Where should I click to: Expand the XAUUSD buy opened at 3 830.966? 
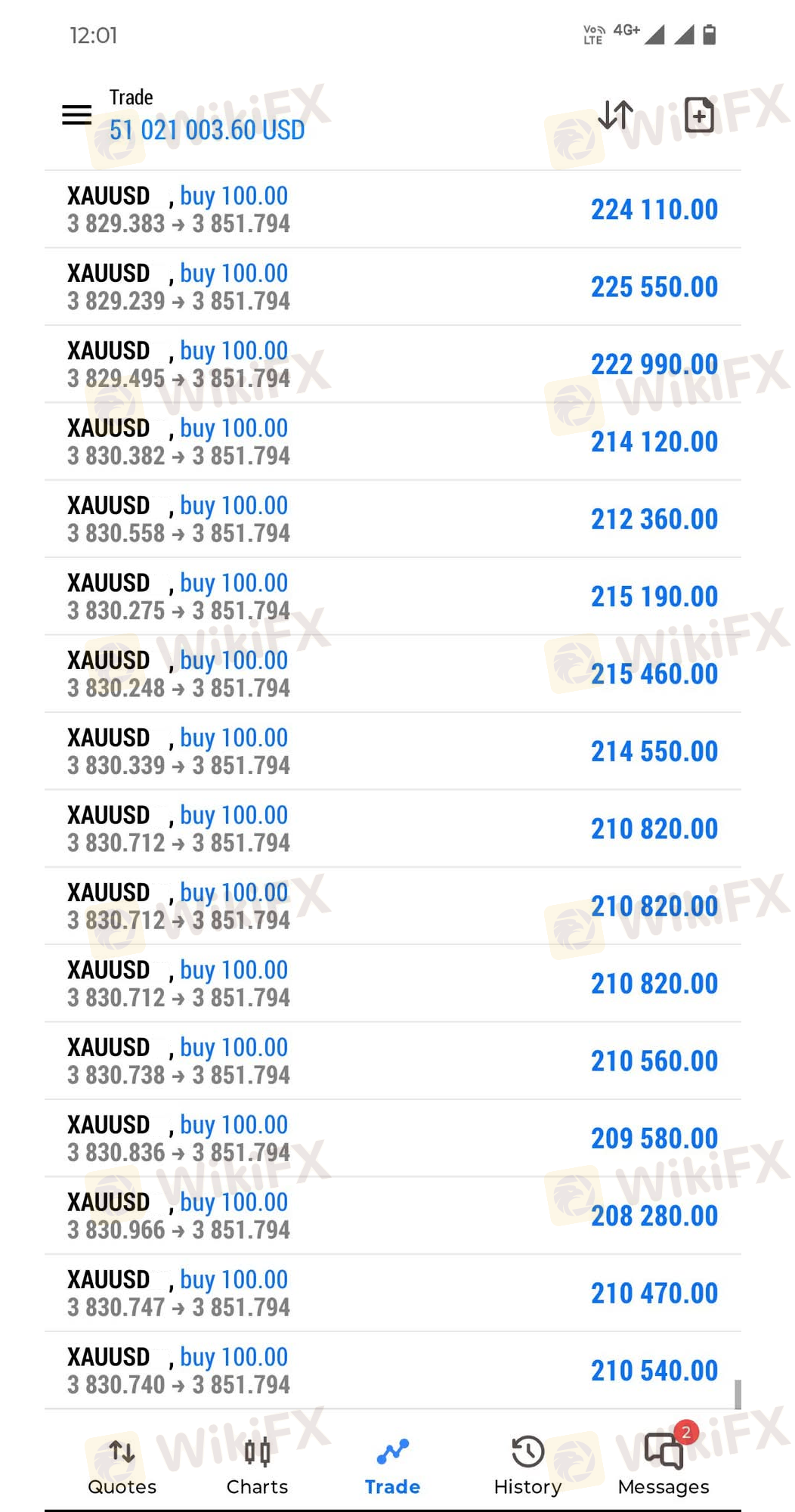392,1216
